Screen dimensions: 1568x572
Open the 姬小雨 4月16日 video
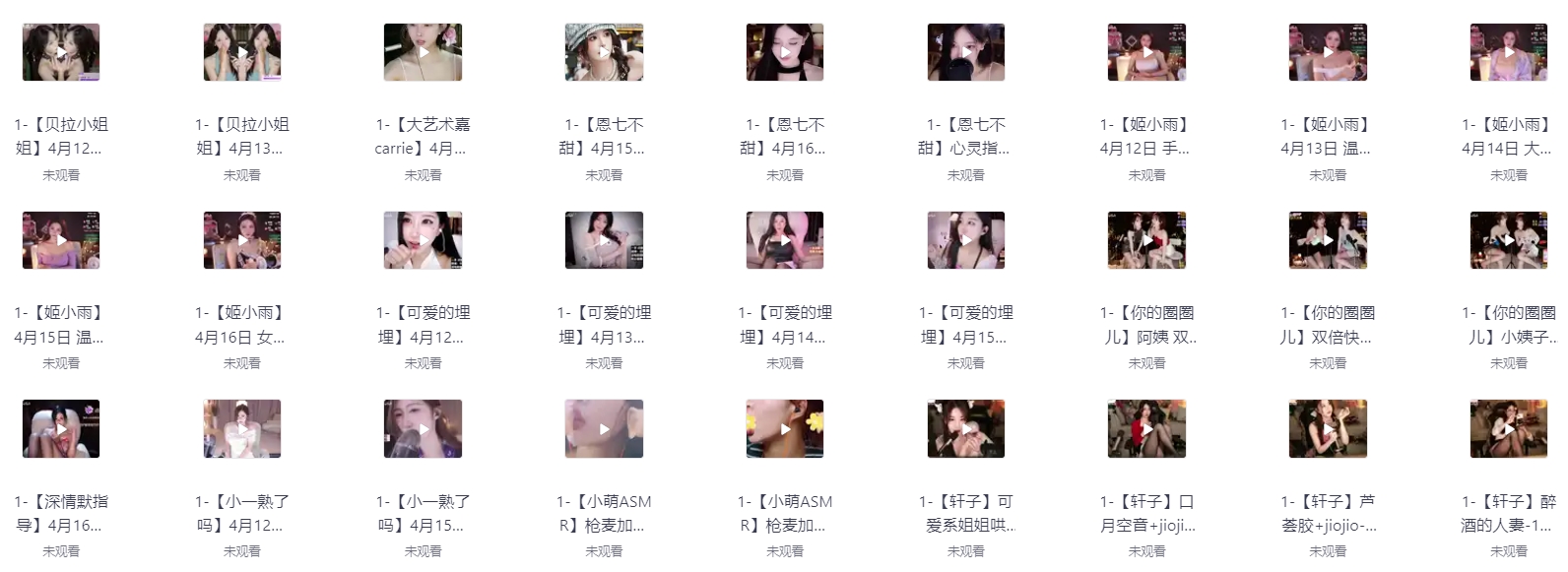tap(242, 240)
